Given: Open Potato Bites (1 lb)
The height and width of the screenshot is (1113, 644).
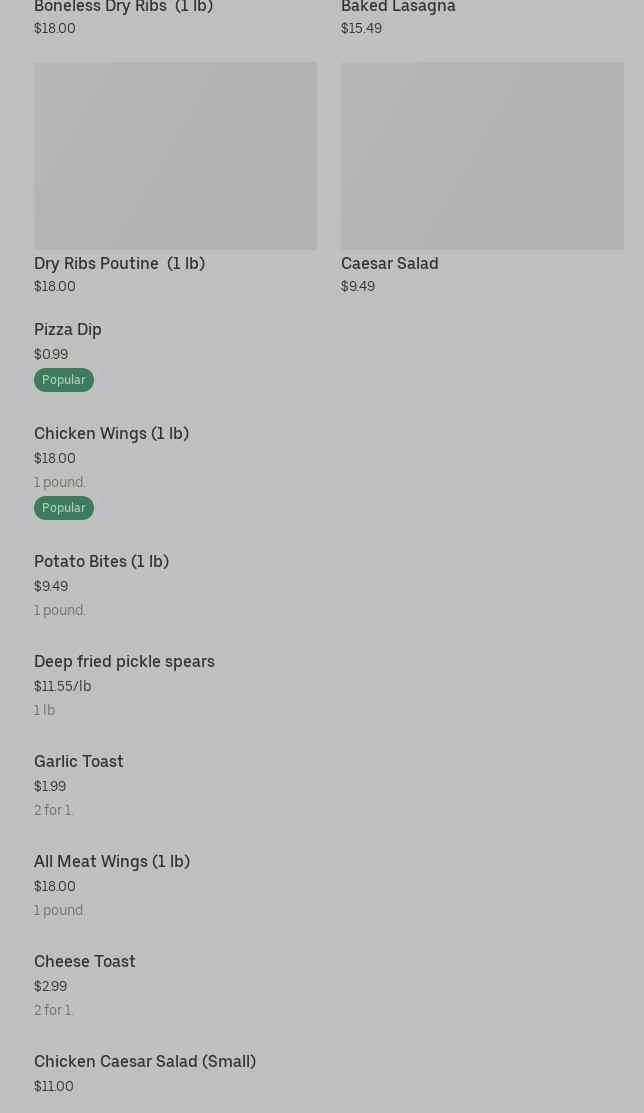Looking at the screenshot, I should point(101,562).
